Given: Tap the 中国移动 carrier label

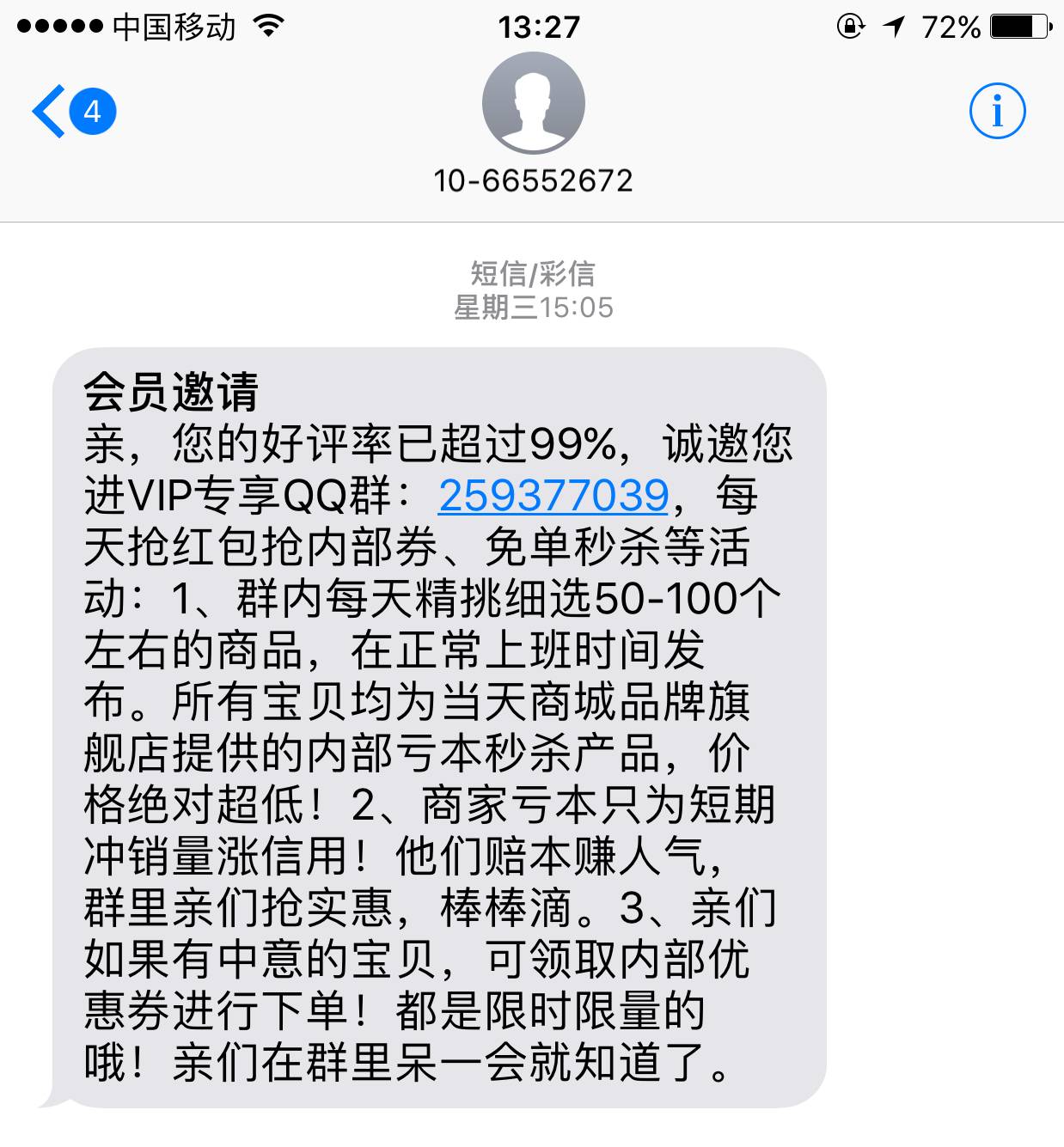Looking at the screenshot, I should pyautogui.click(x=172, y=27).
